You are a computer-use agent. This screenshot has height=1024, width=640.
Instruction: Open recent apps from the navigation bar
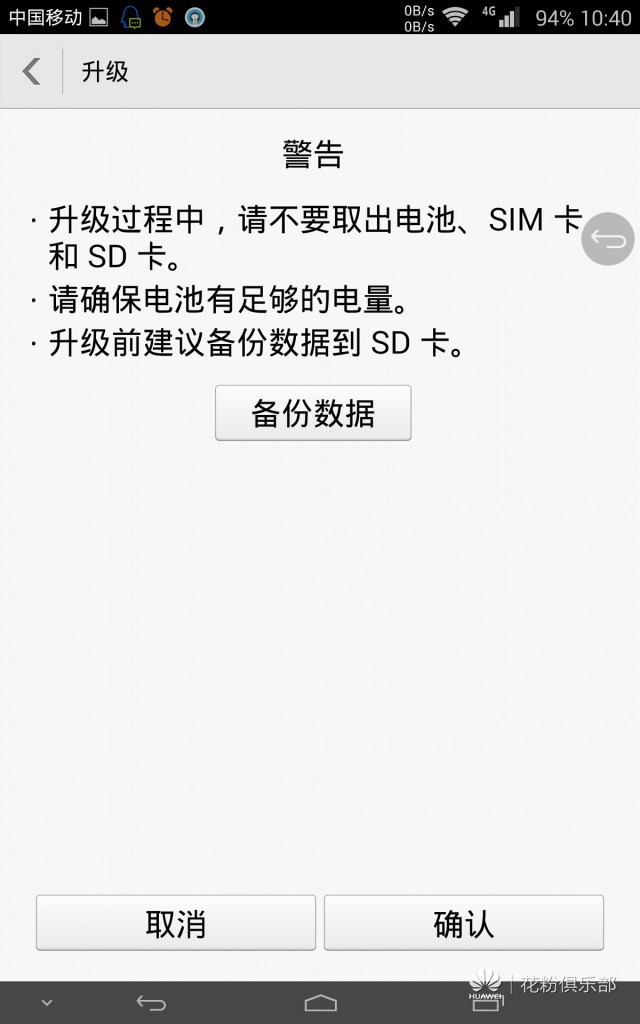pyautogui.click(x=487, y=1002)
